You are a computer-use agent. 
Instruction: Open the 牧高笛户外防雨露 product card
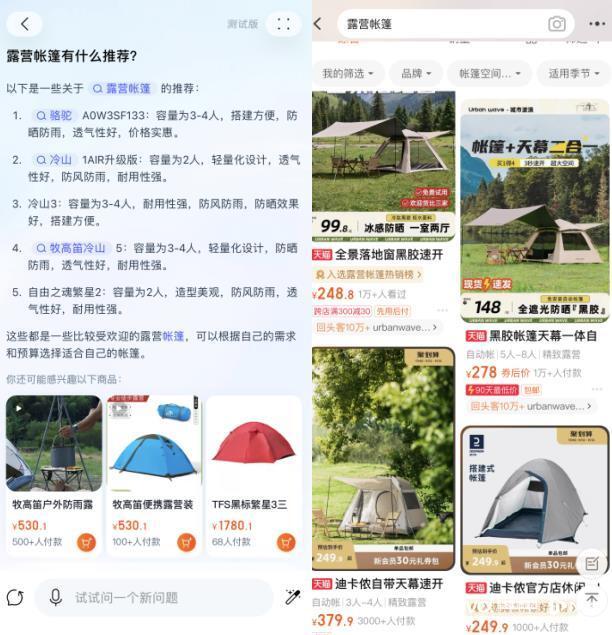click(x=53, y=475)
